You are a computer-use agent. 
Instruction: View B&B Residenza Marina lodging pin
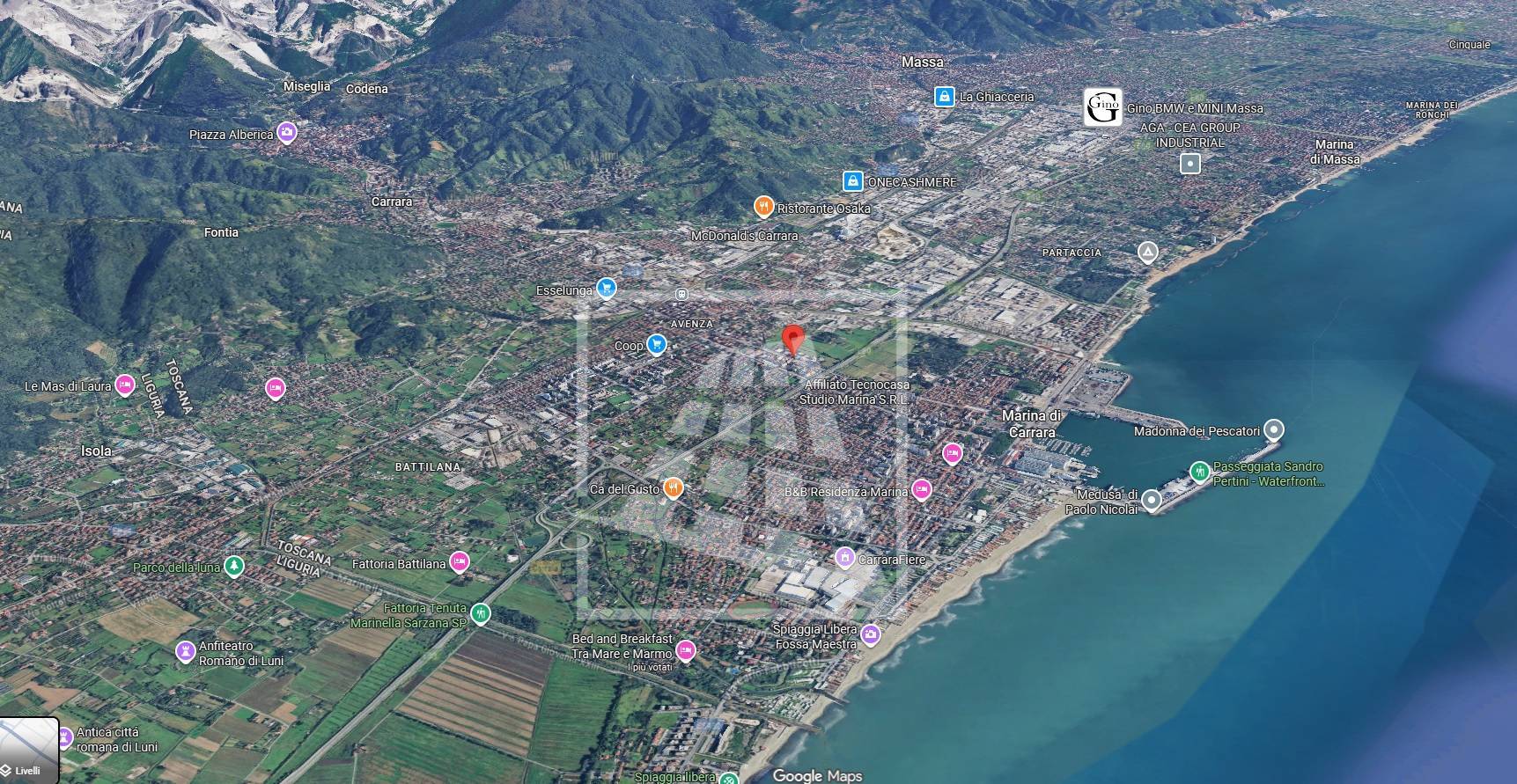click(x=921, y=490)
